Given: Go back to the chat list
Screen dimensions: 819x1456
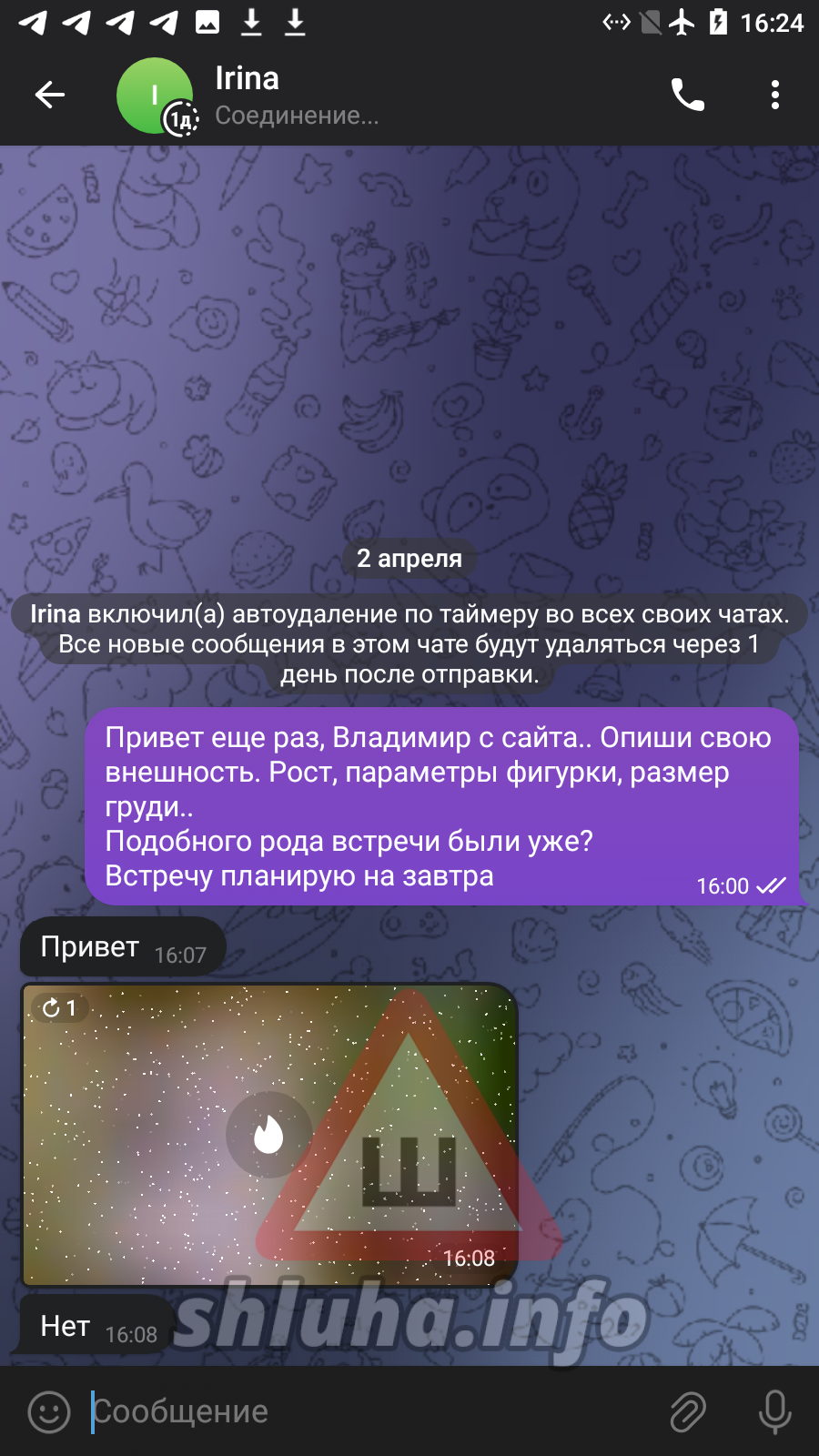Looking at the screenshot, I should [50, 95].
